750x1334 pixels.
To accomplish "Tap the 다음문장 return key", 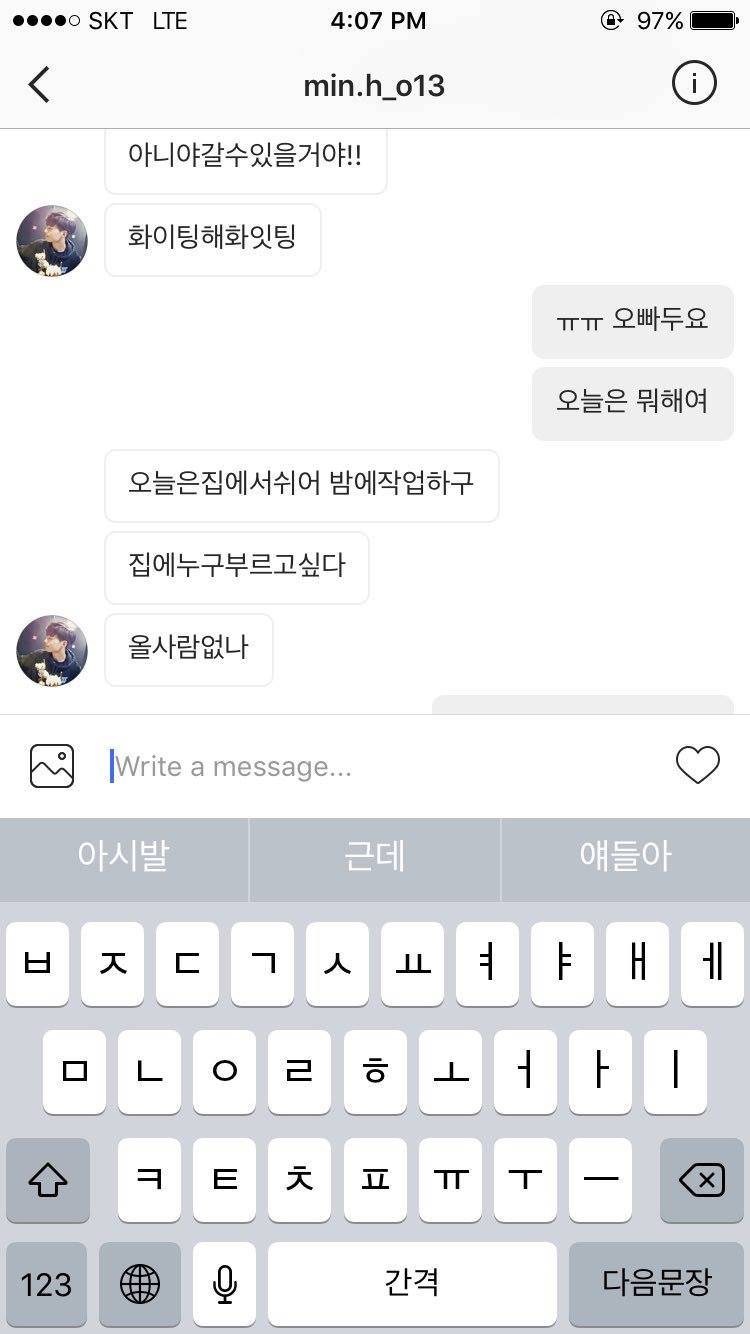I will pyautogui.click(x=656, y=1284).
